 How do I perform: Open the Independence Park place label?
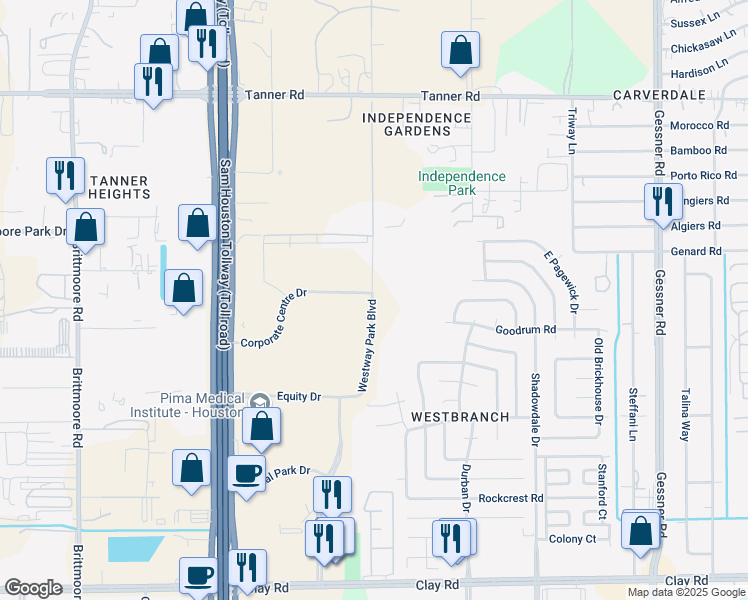(x=461, y=183)
